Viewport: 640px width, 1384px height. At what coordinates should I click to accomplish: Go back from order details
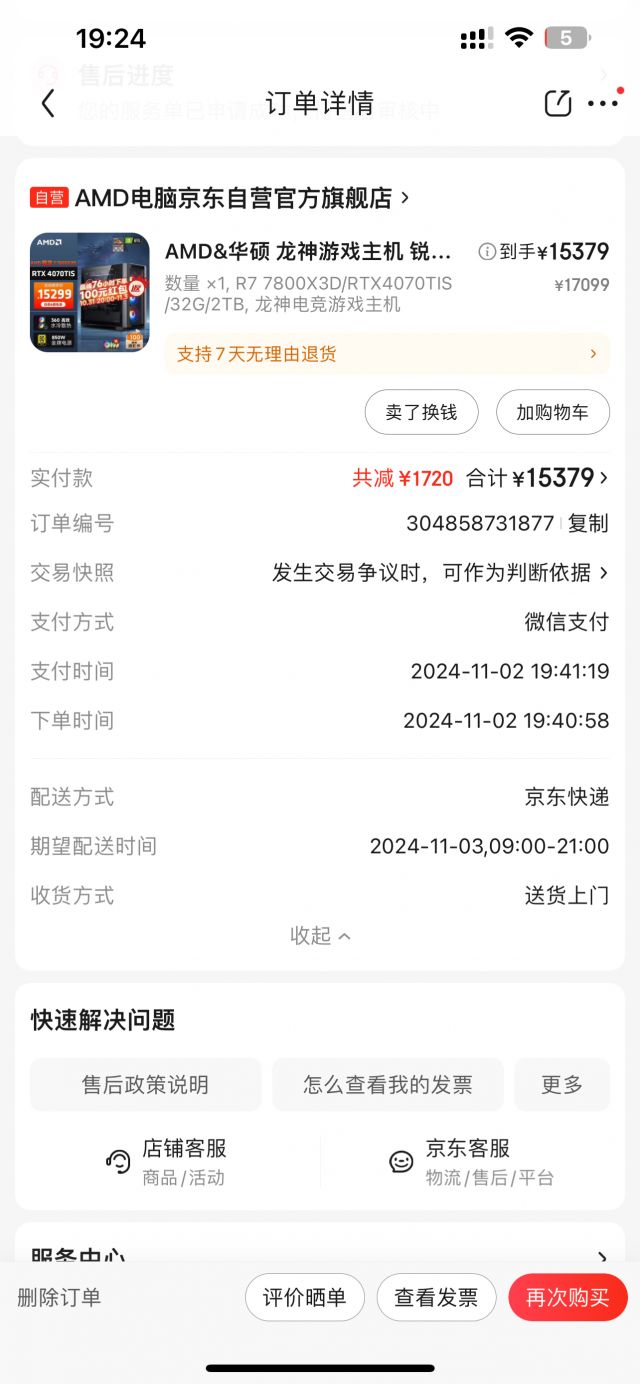tap(48, 103)
